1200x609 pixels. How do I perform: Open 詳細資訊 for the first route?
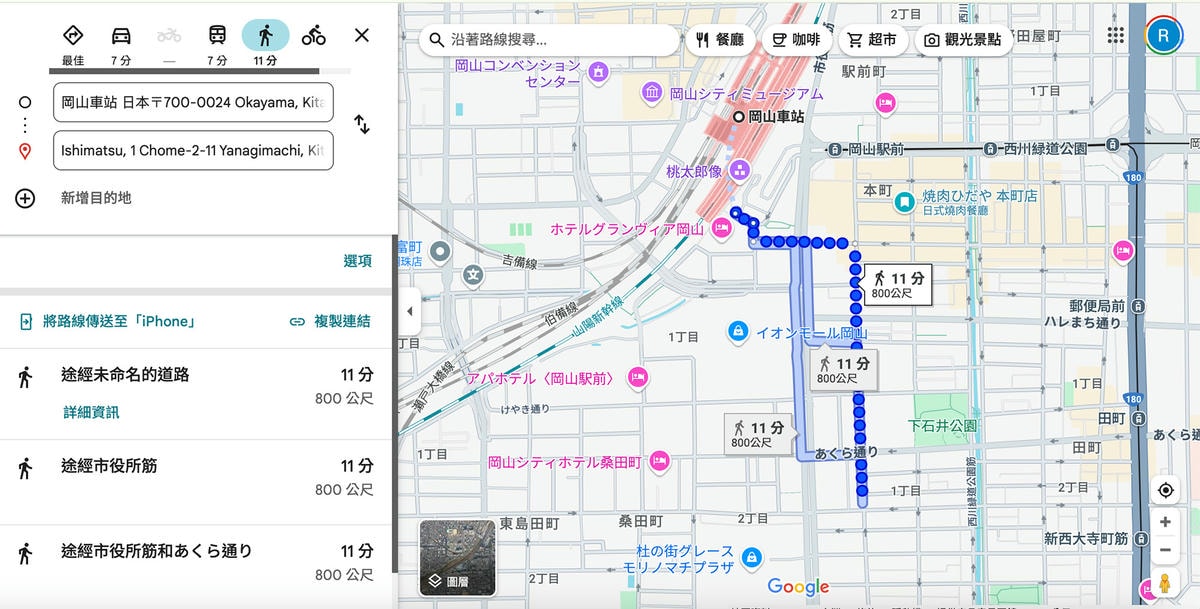click(91, 412)
